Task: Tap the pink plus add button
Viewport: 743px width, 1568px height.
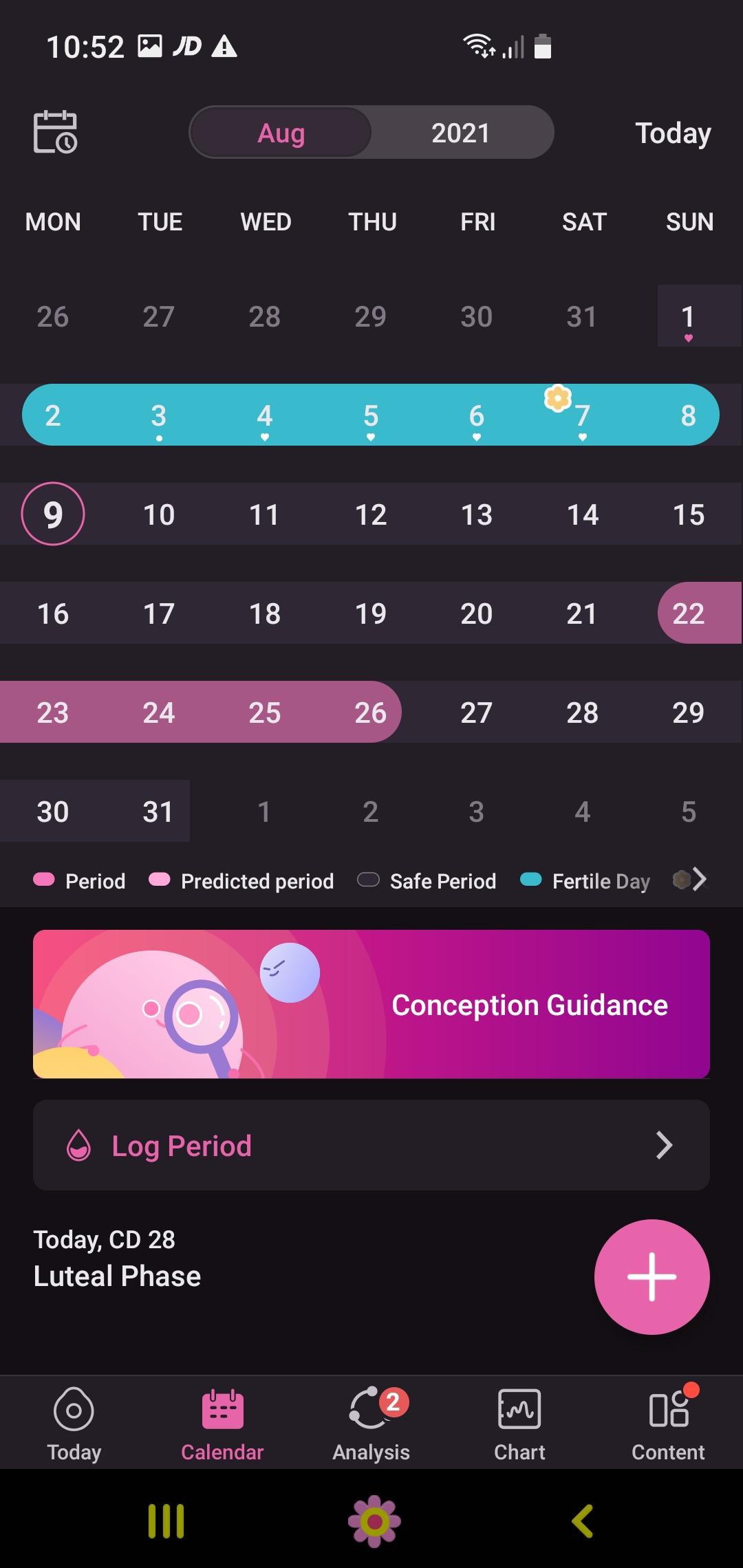Action: tap(652, 1277)
